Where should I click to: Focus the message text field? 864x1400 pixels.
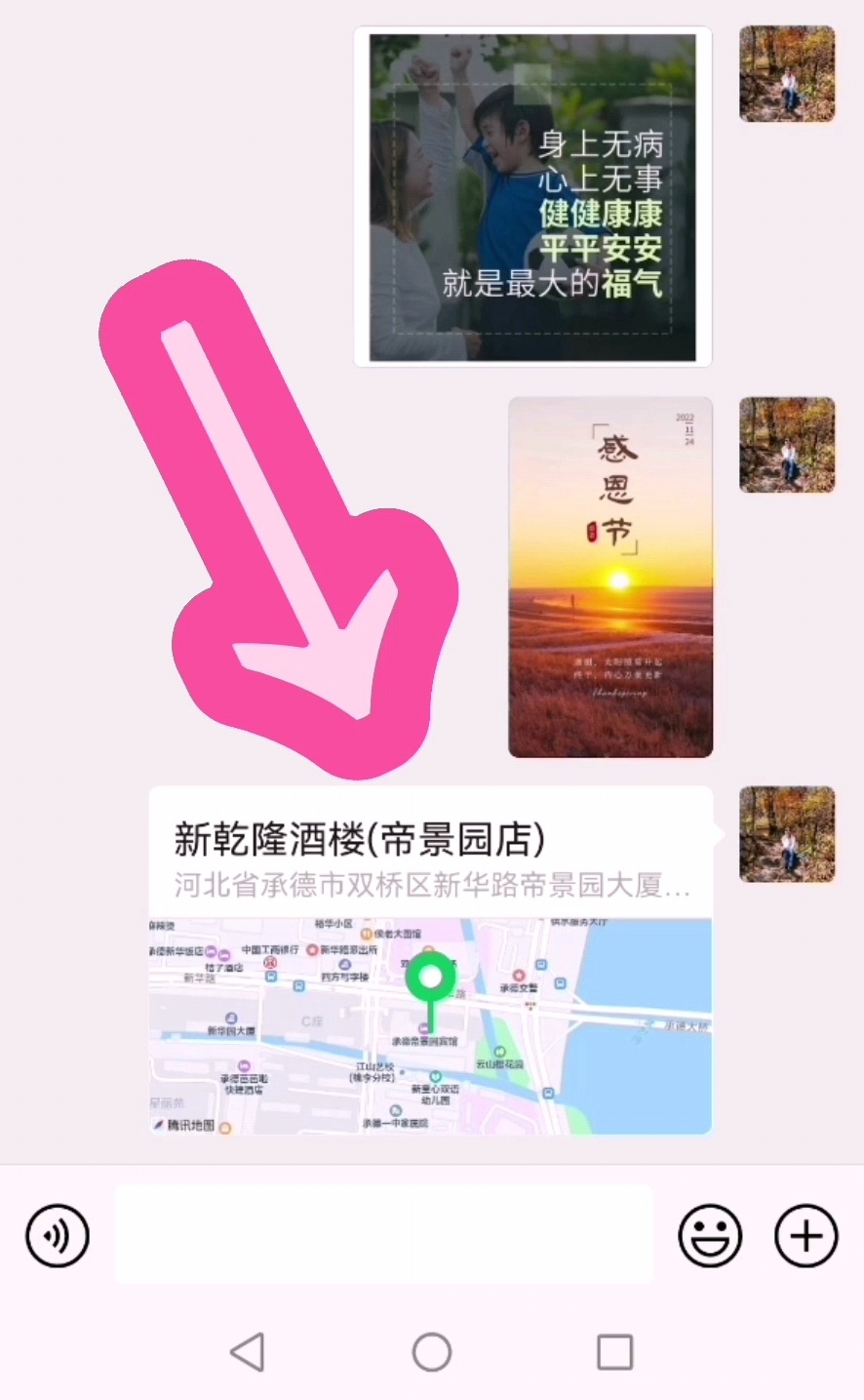pos(383,1234)
